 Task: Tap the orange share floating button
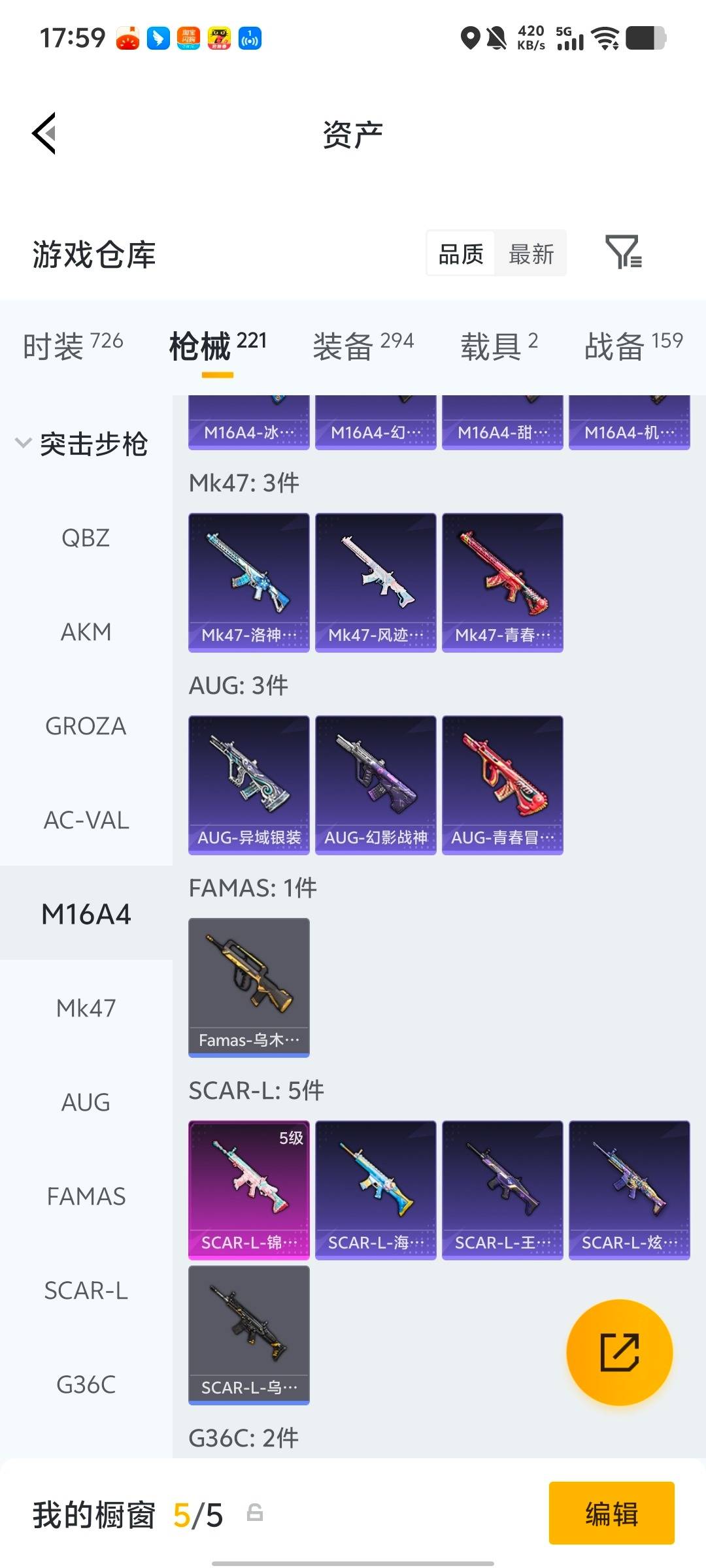coord(619,1352)
